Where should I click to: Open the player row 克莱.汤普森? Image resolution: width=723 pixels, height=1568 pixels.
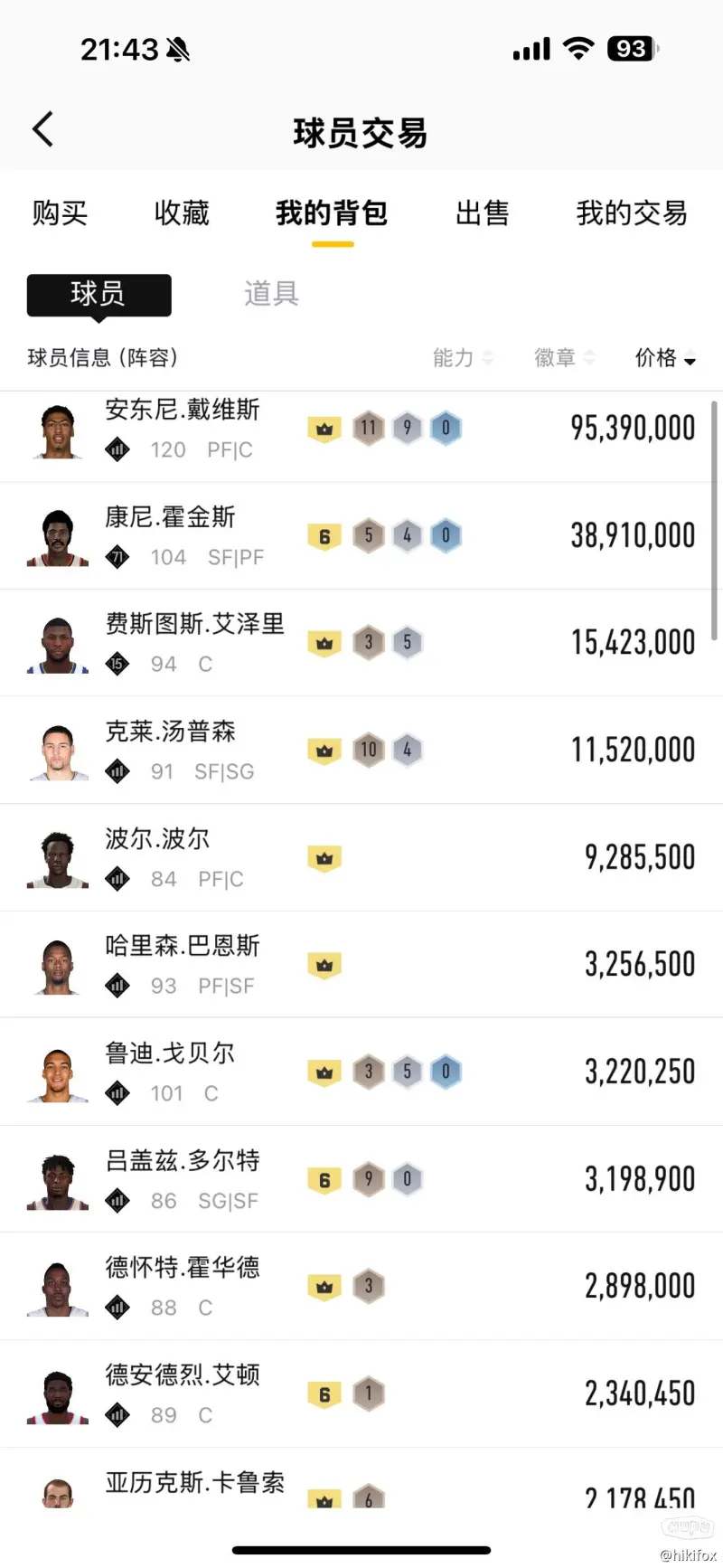[x=361, y=751]
